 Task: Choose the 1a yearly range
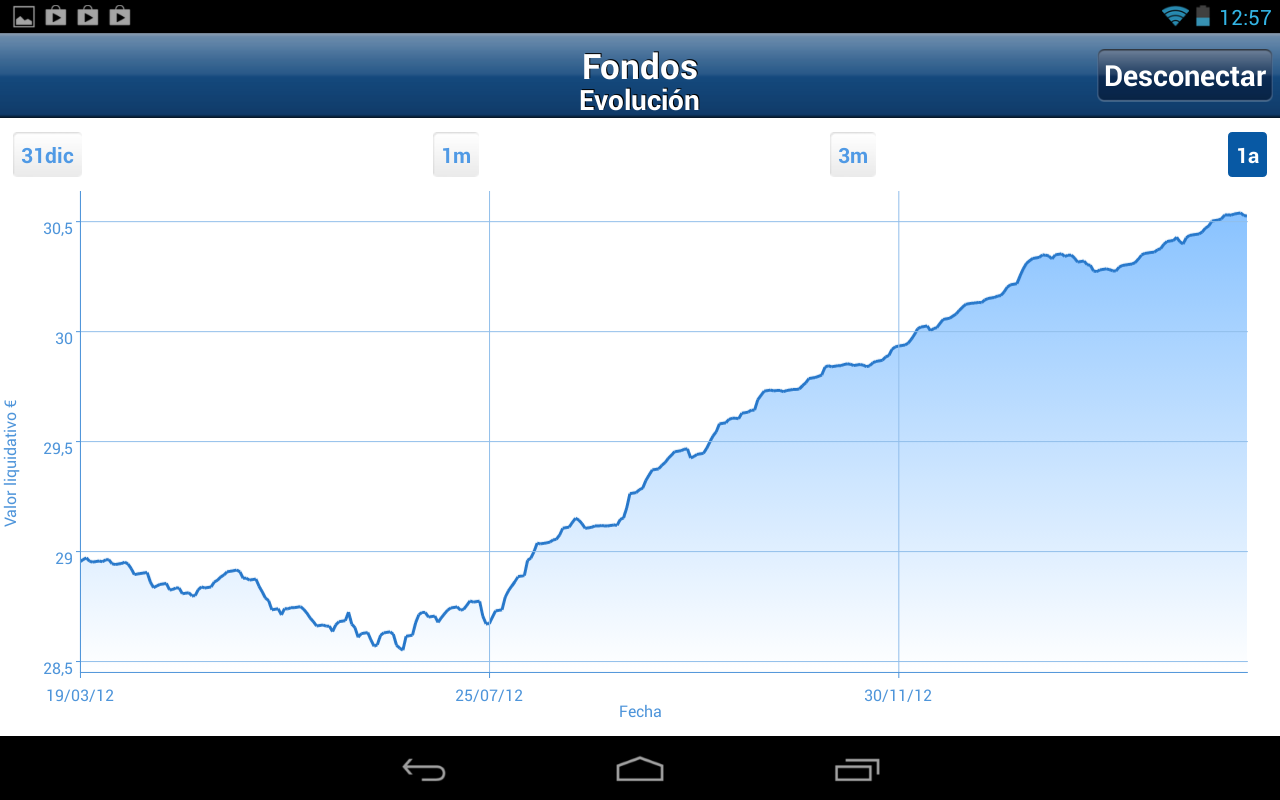1247,155
